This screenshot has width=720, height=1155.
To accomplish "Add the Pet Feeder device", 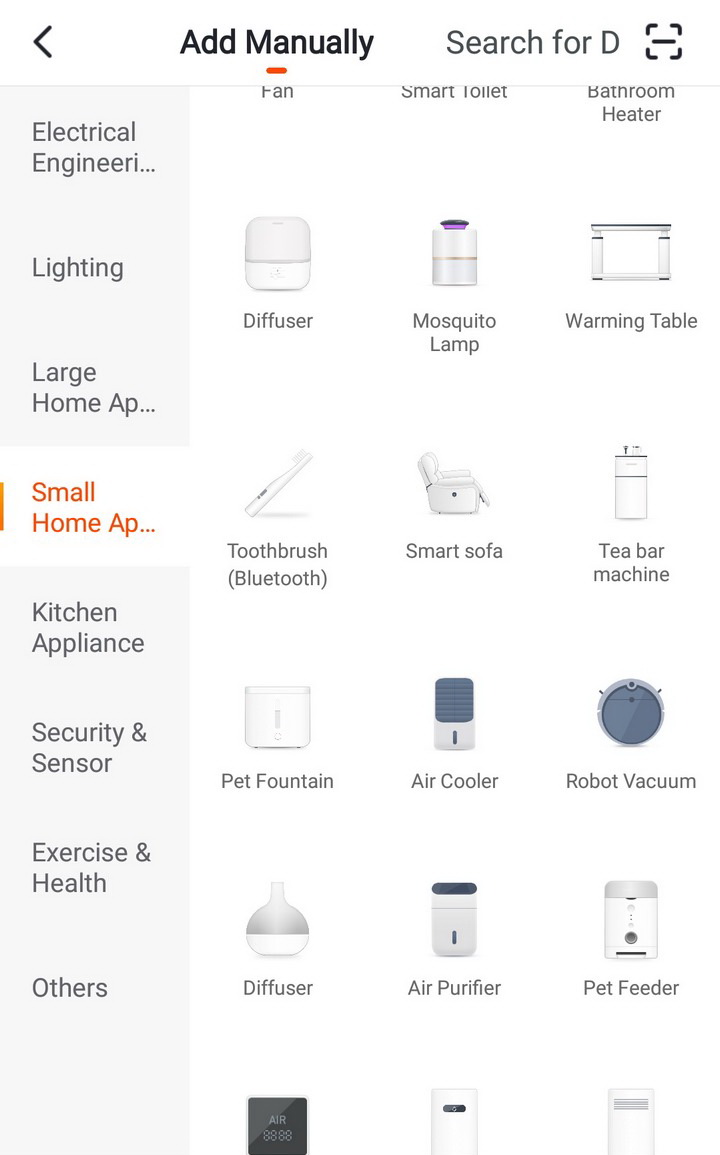I will click(631, 938).
